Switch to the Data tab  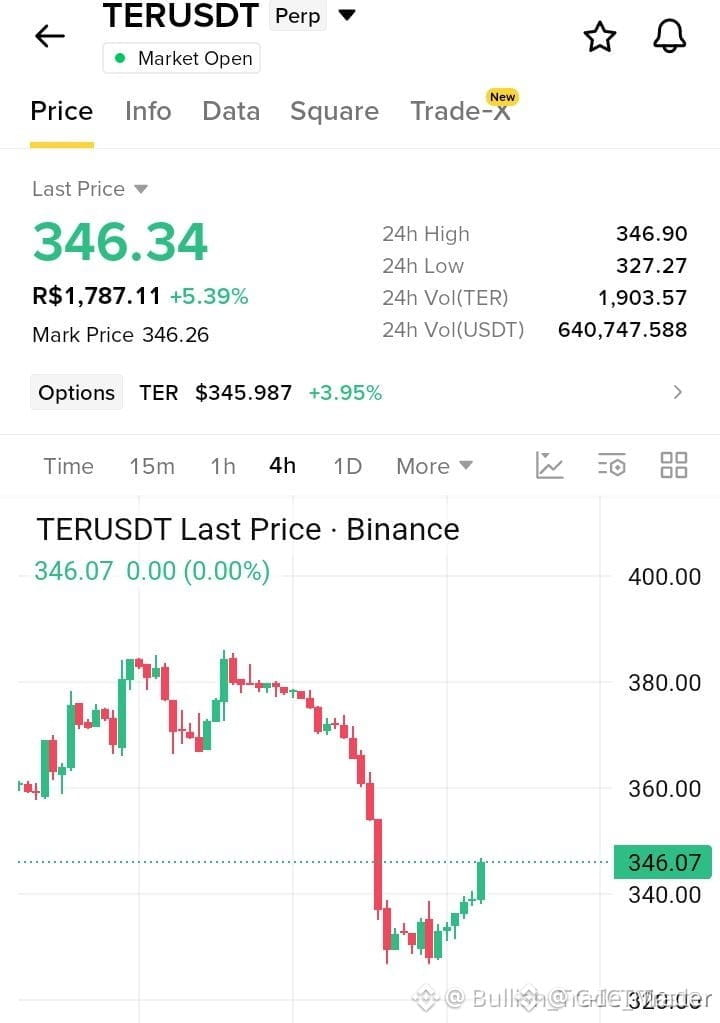231,111
